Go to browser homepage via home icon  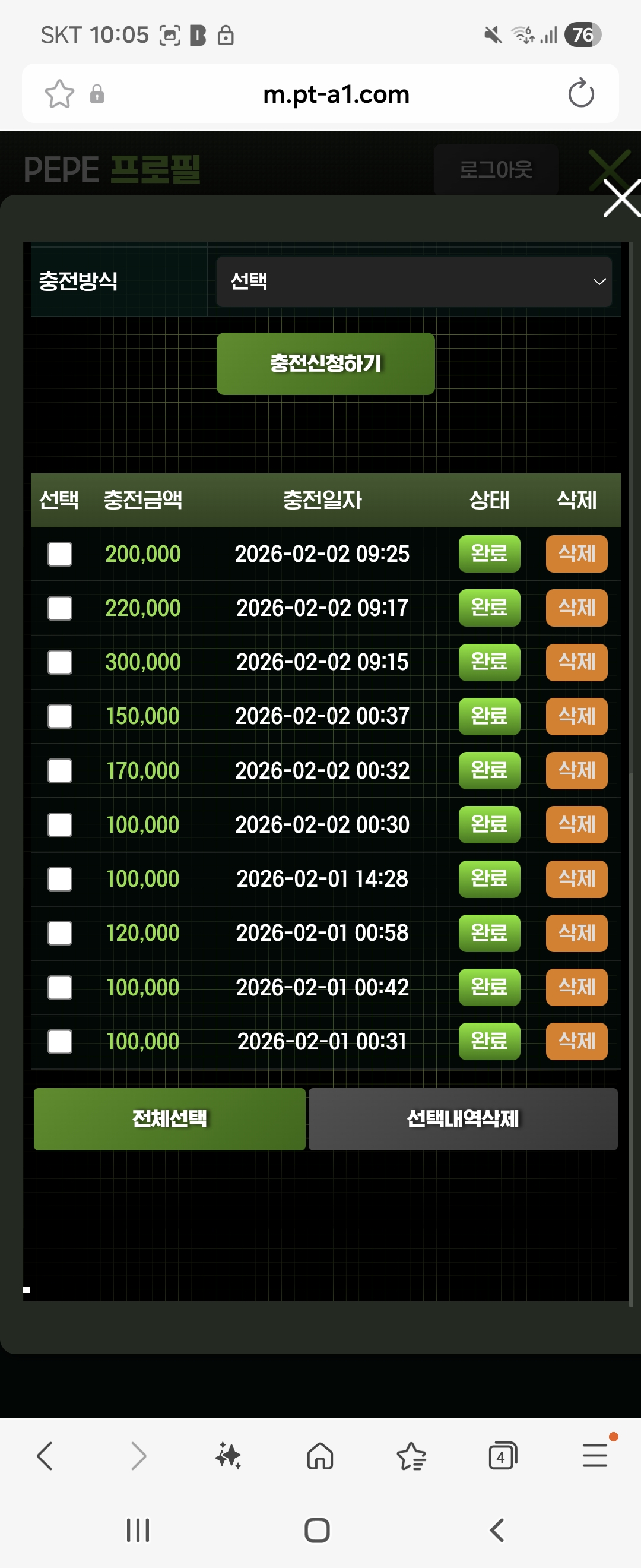click(320, 1455)
